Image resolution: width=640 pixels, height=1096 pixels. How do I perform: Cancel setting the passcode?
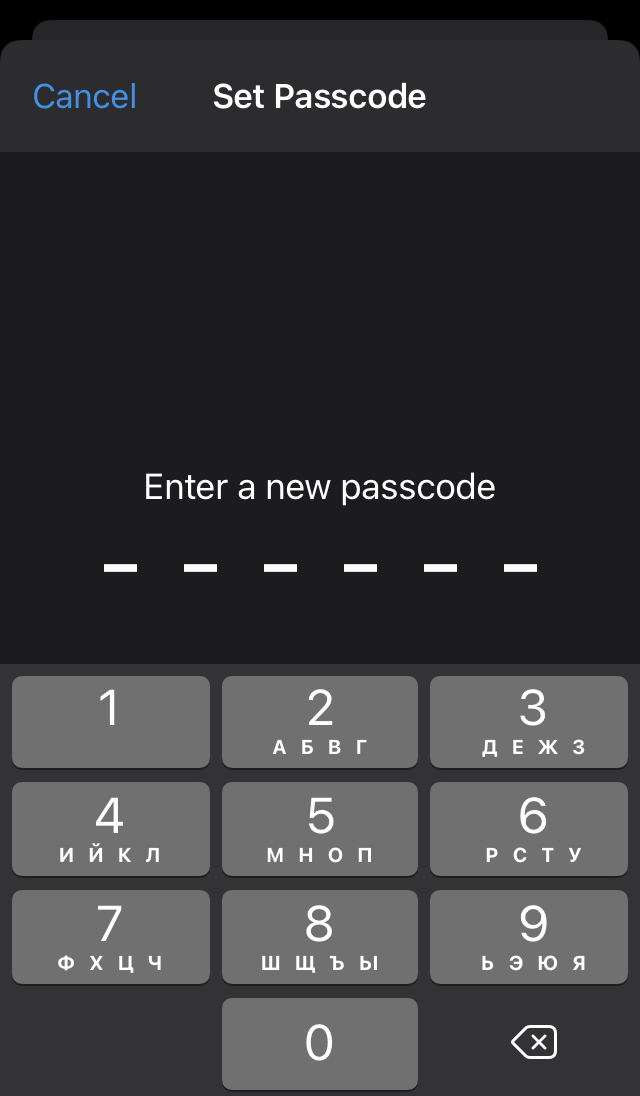85,97
